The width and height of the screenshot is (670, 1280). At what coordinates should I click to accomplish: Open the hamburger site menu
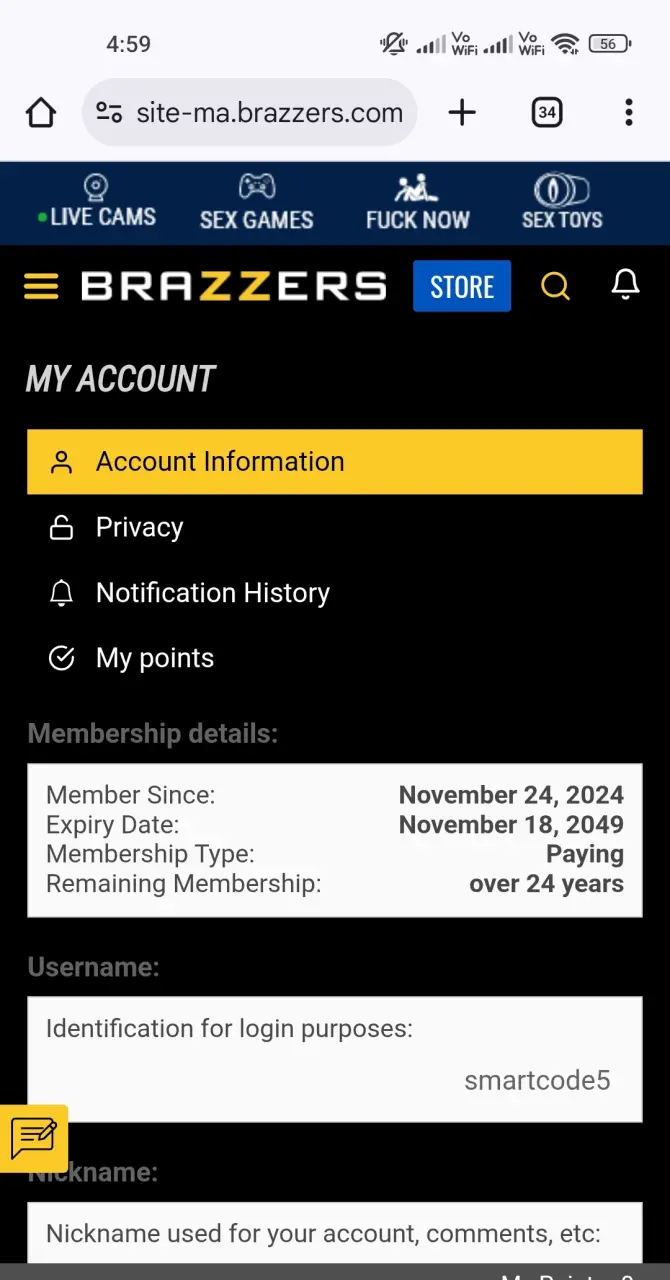41,287
